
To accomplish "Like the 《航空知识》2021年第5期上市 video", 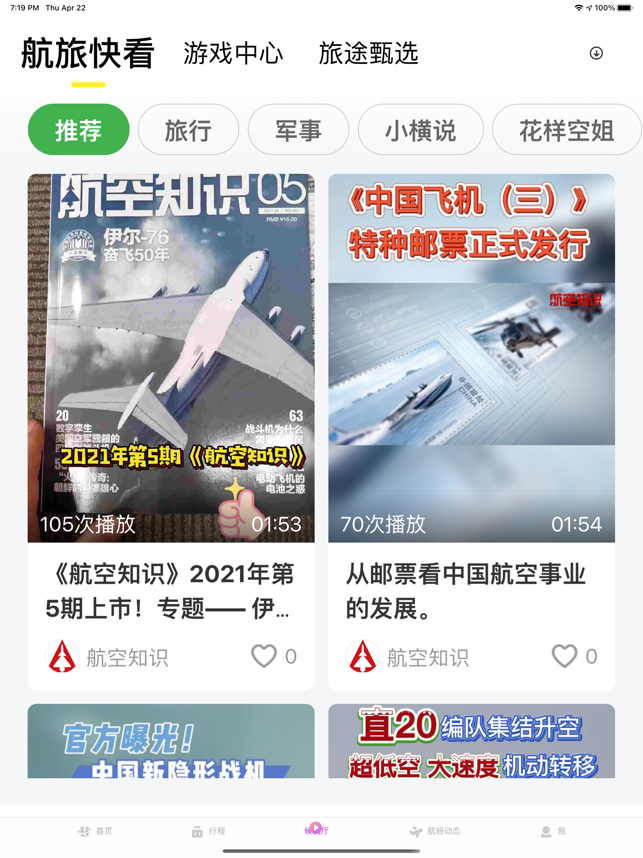I will pos(264,656).
